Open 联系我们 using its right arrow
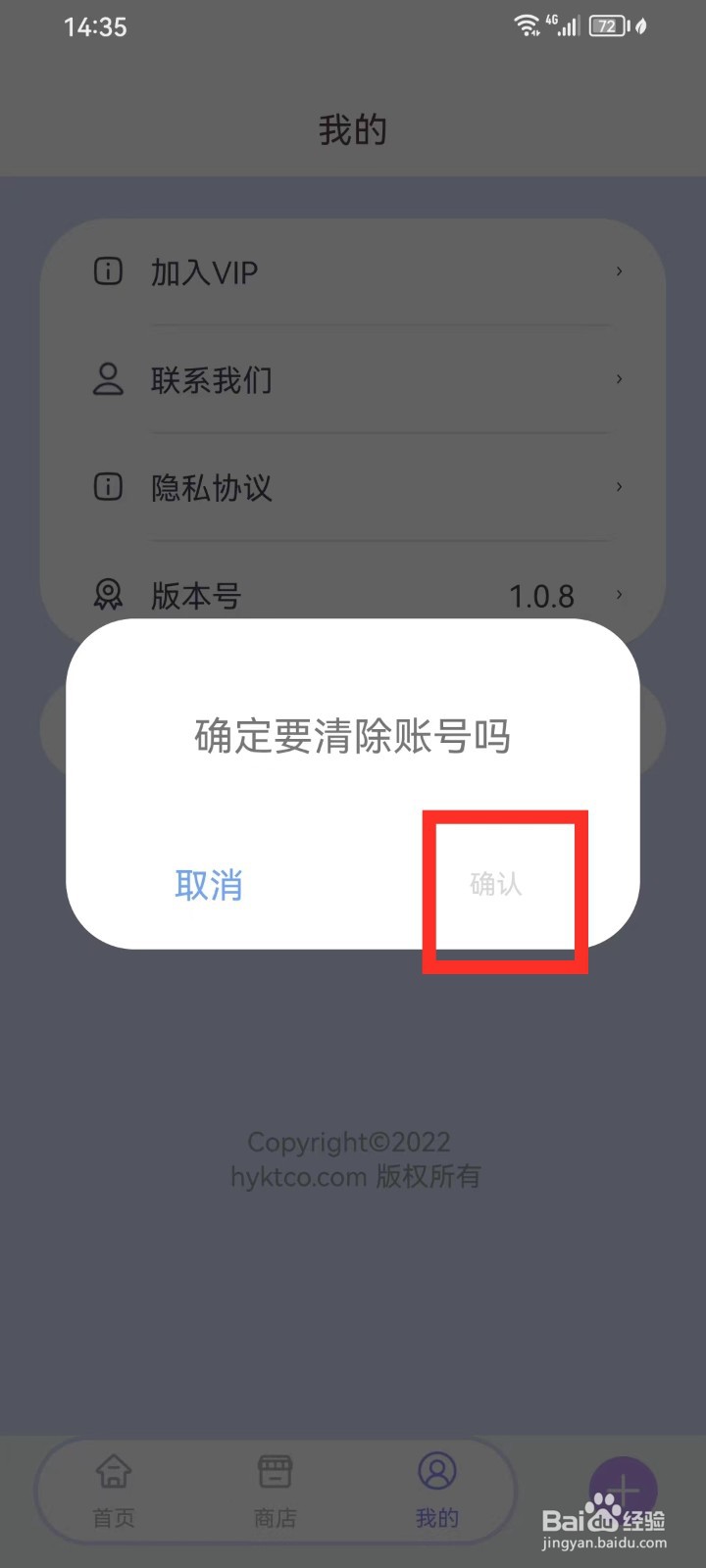The height and width of the screenshot is (1568, 706). click(619, 379)
